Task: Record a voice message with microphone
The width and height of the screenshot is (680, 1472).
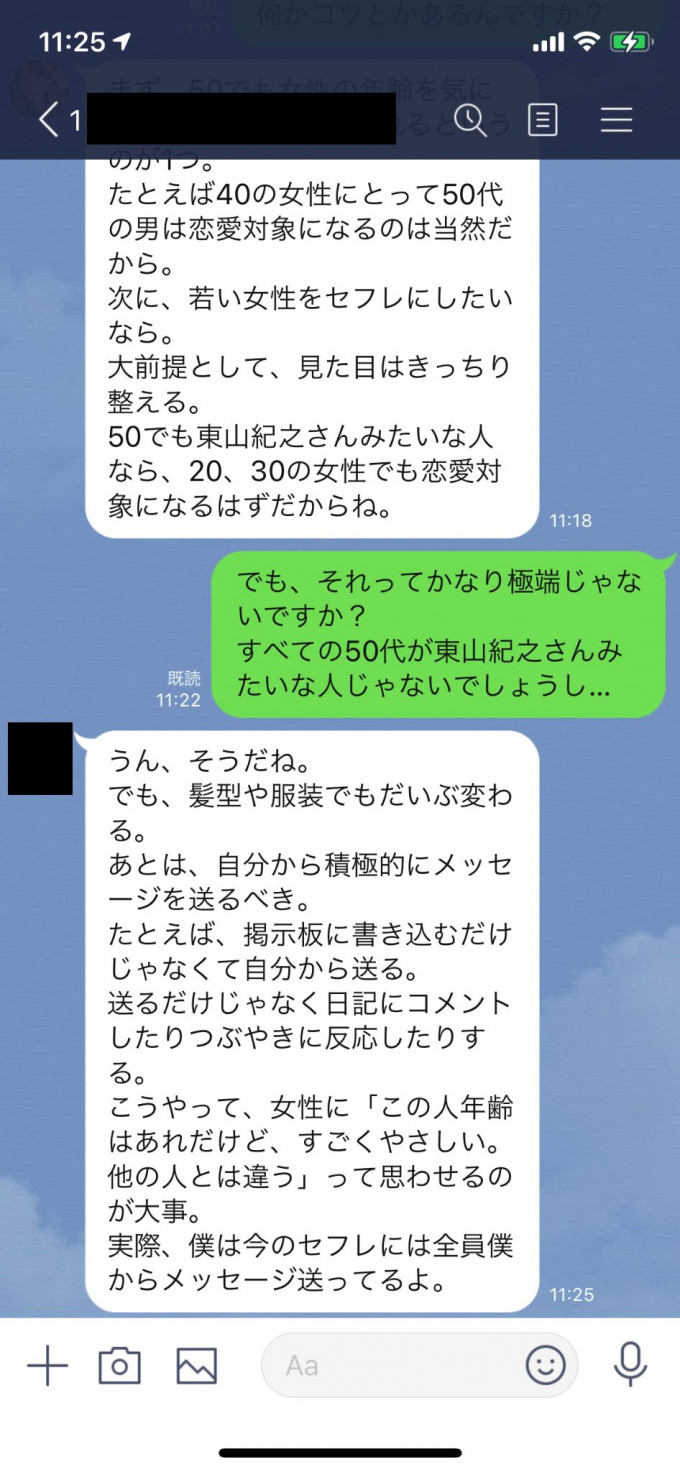Action: pyautogui.click(x=630, y=1366)
